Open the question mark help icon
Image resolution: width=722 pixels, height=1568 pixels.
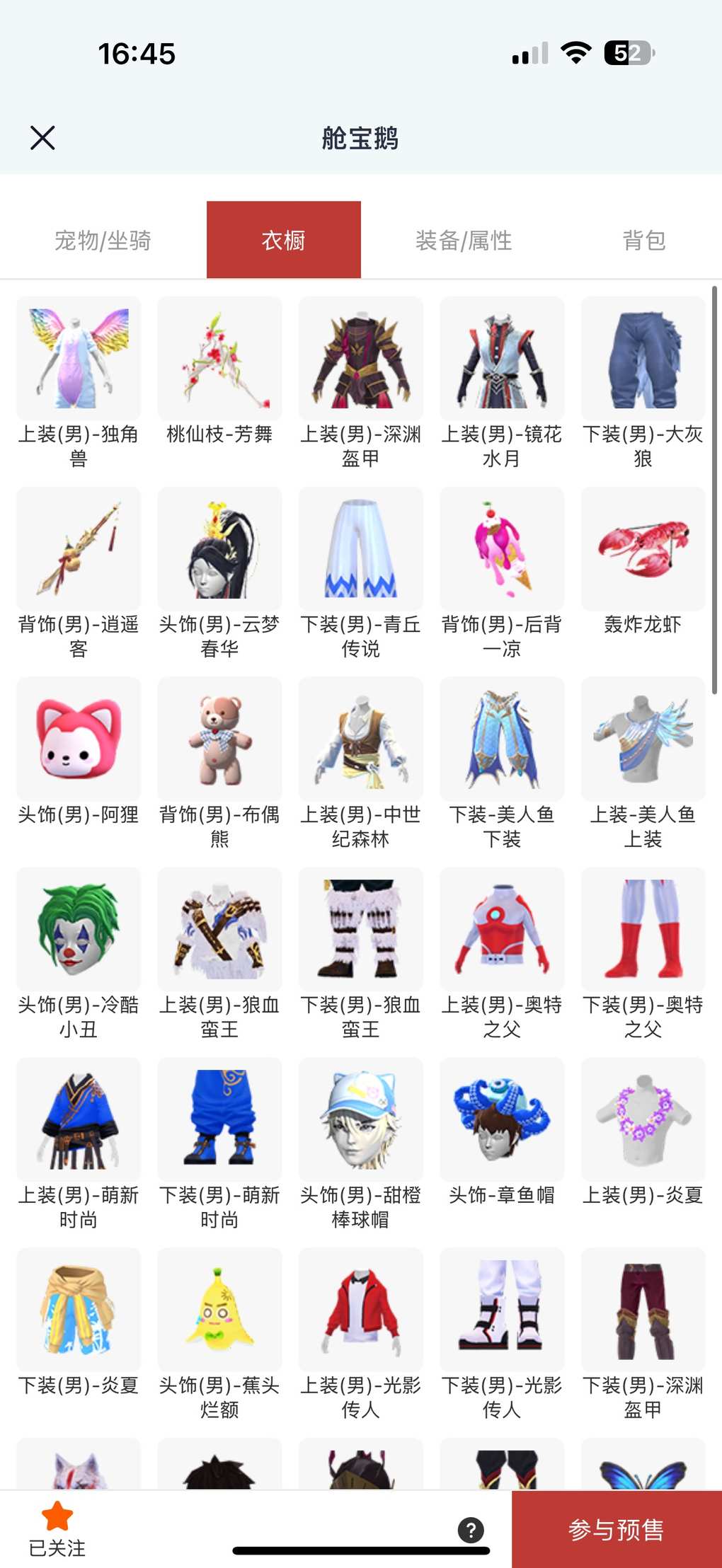[471, 1530]
